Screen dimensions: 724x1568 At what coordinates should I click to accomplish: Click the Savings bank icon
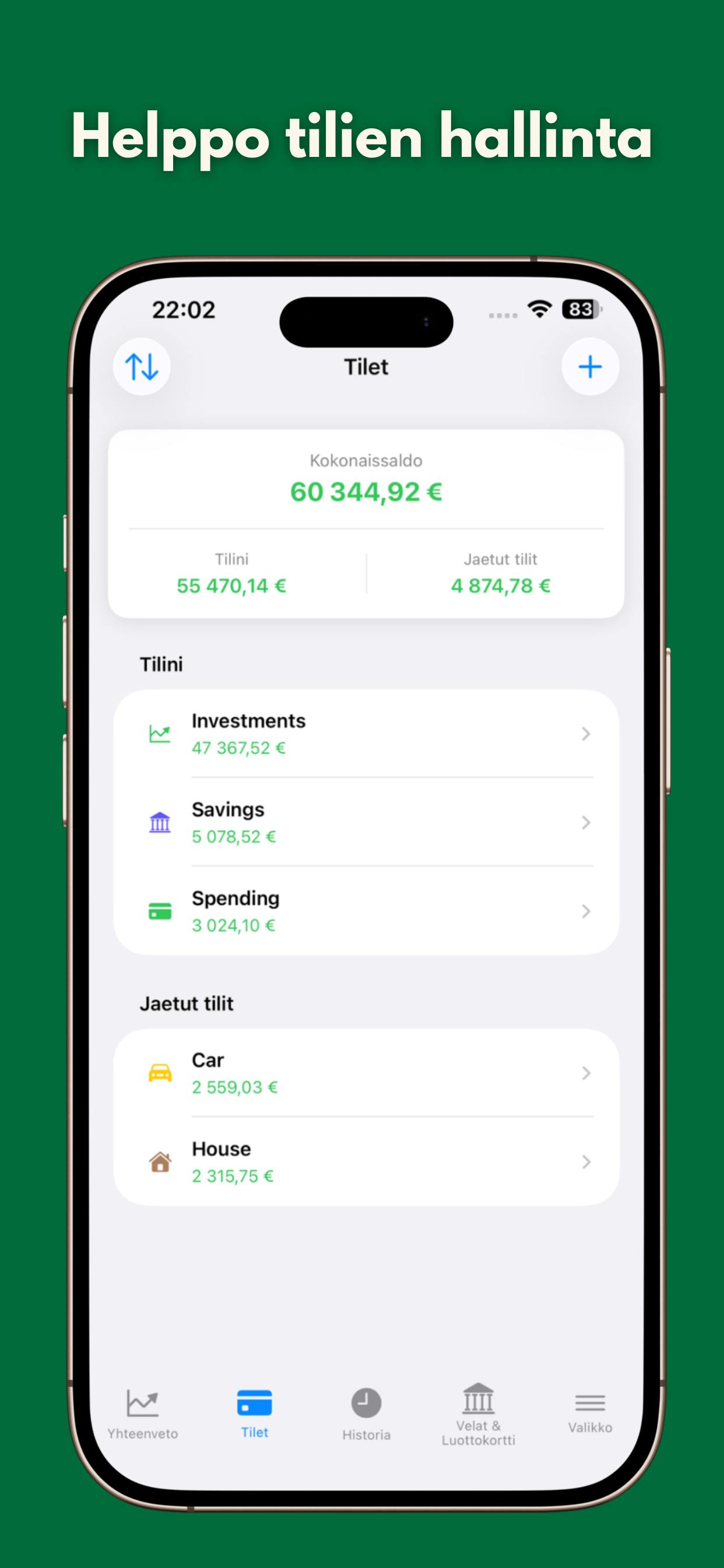159,822
